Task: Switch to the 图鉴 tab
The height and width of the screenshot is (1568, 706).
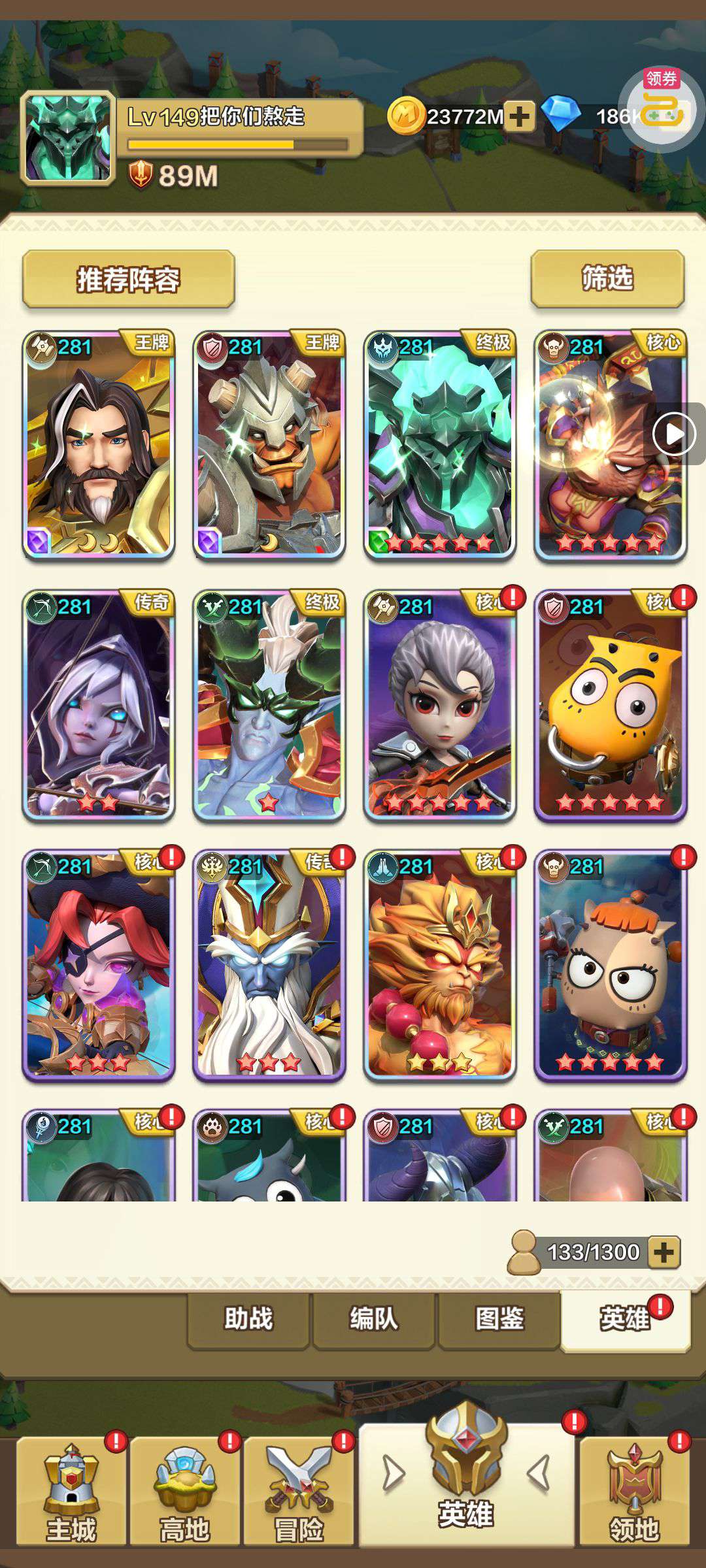Action: coord(499,1320)
